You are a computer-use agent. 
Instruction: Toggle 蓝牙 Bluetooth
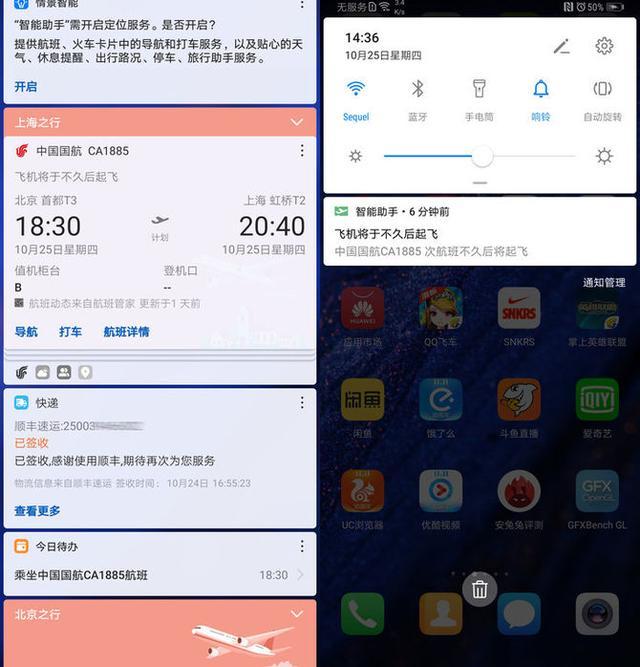(x=418, y=90)
